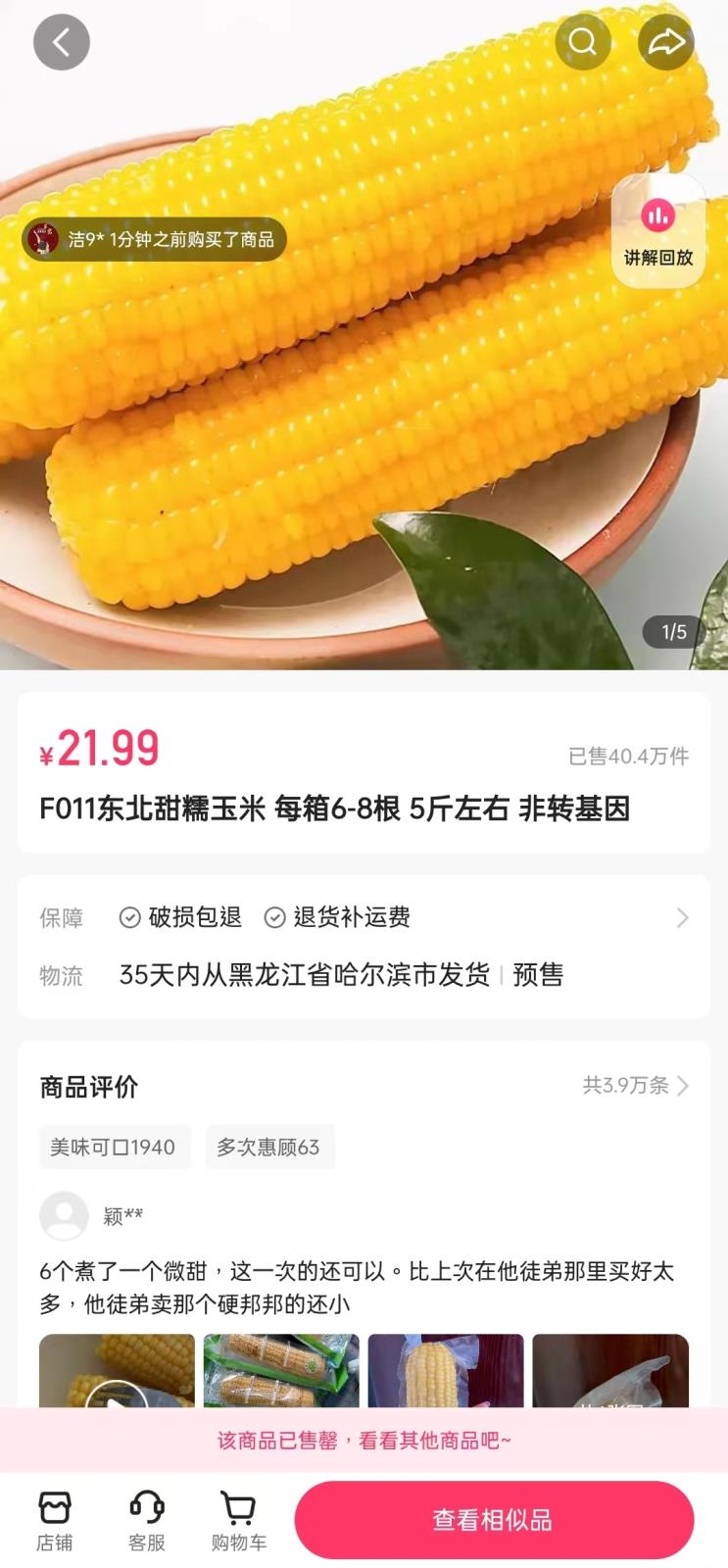Open the 购物车 shopping cart
The height and width of the screenshot is (1568, 728).
238,1521
